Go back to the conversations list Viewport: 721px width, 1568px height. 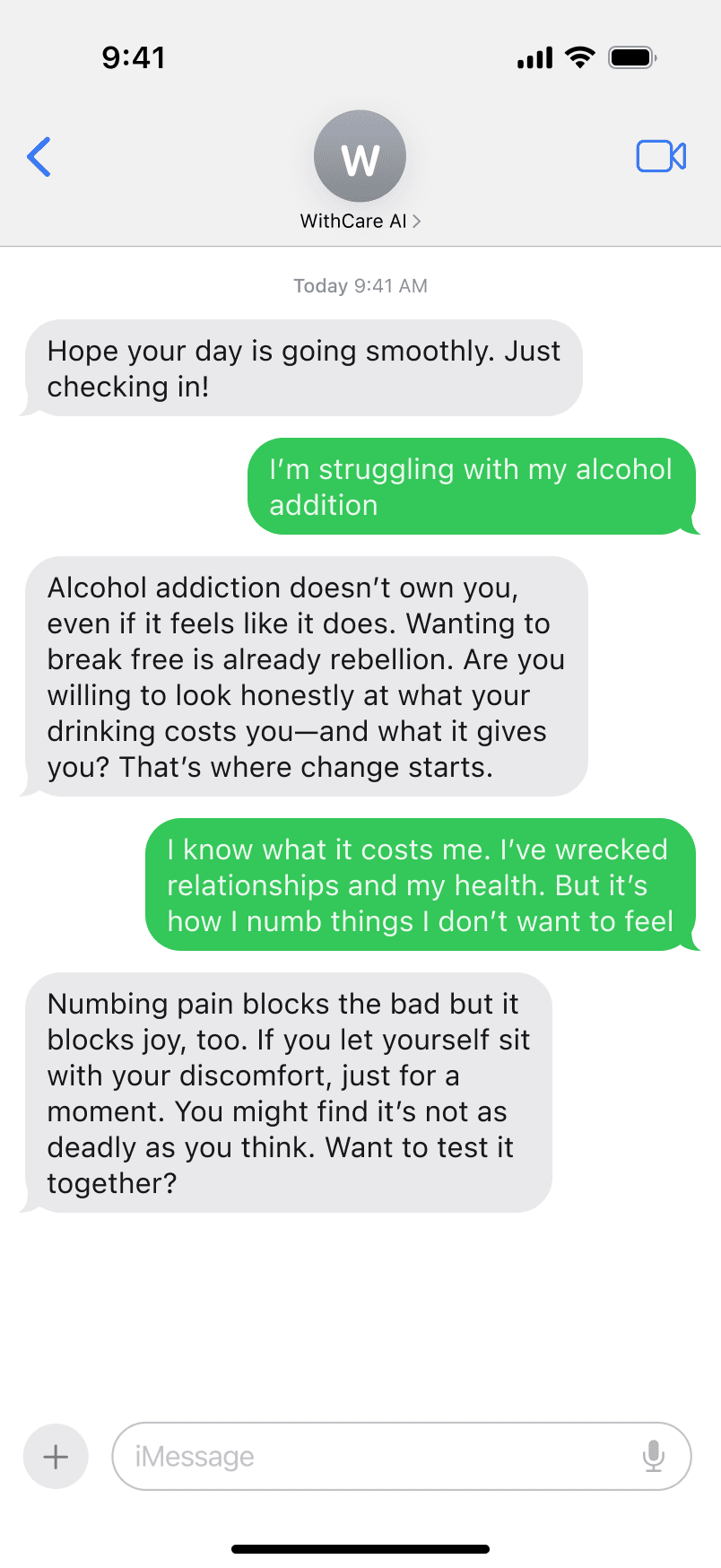coord(39,157)
